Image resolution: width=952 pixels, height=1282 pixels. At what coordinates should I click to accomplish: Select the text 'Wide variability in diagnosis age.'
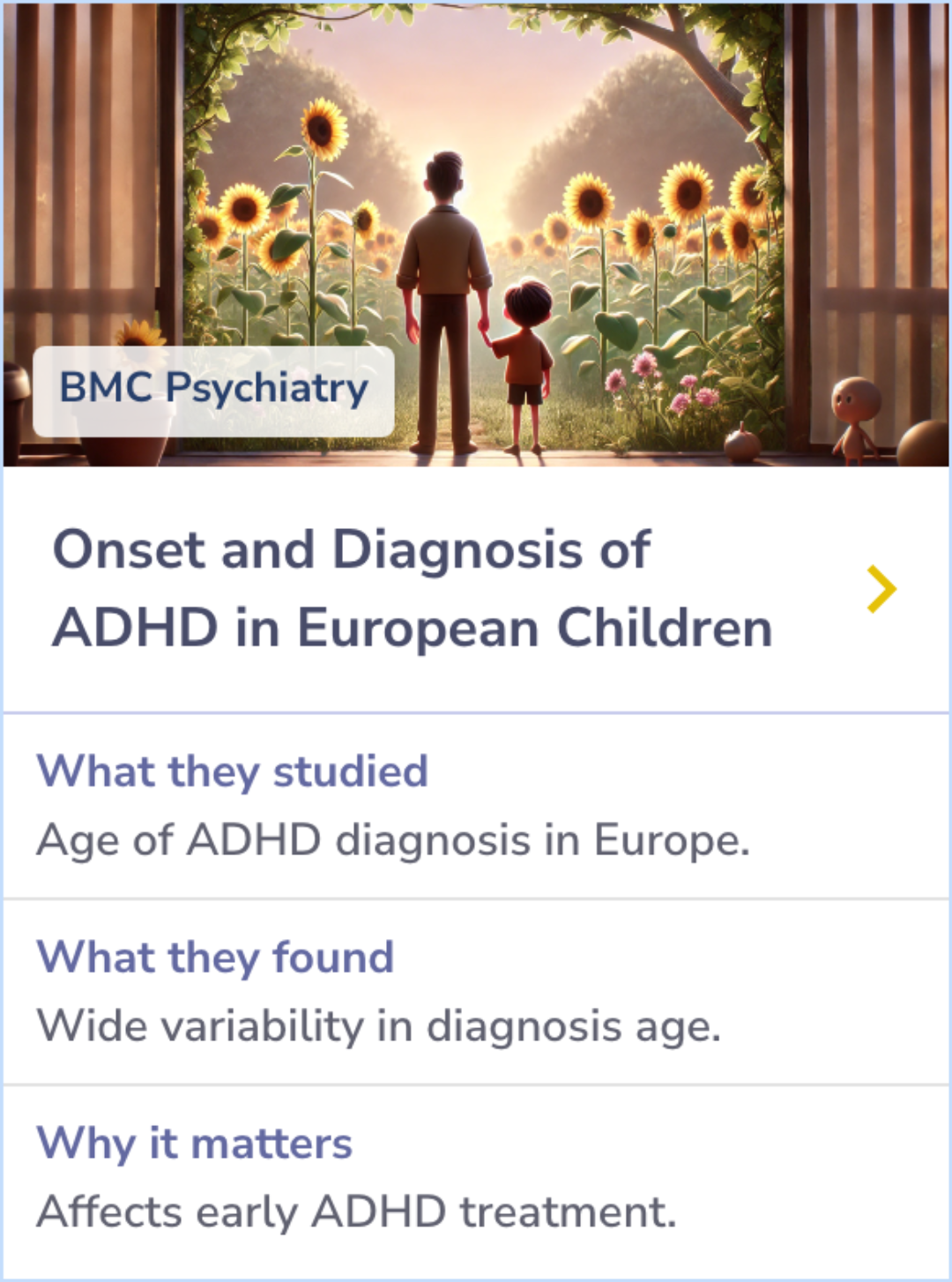[379, 1025]
